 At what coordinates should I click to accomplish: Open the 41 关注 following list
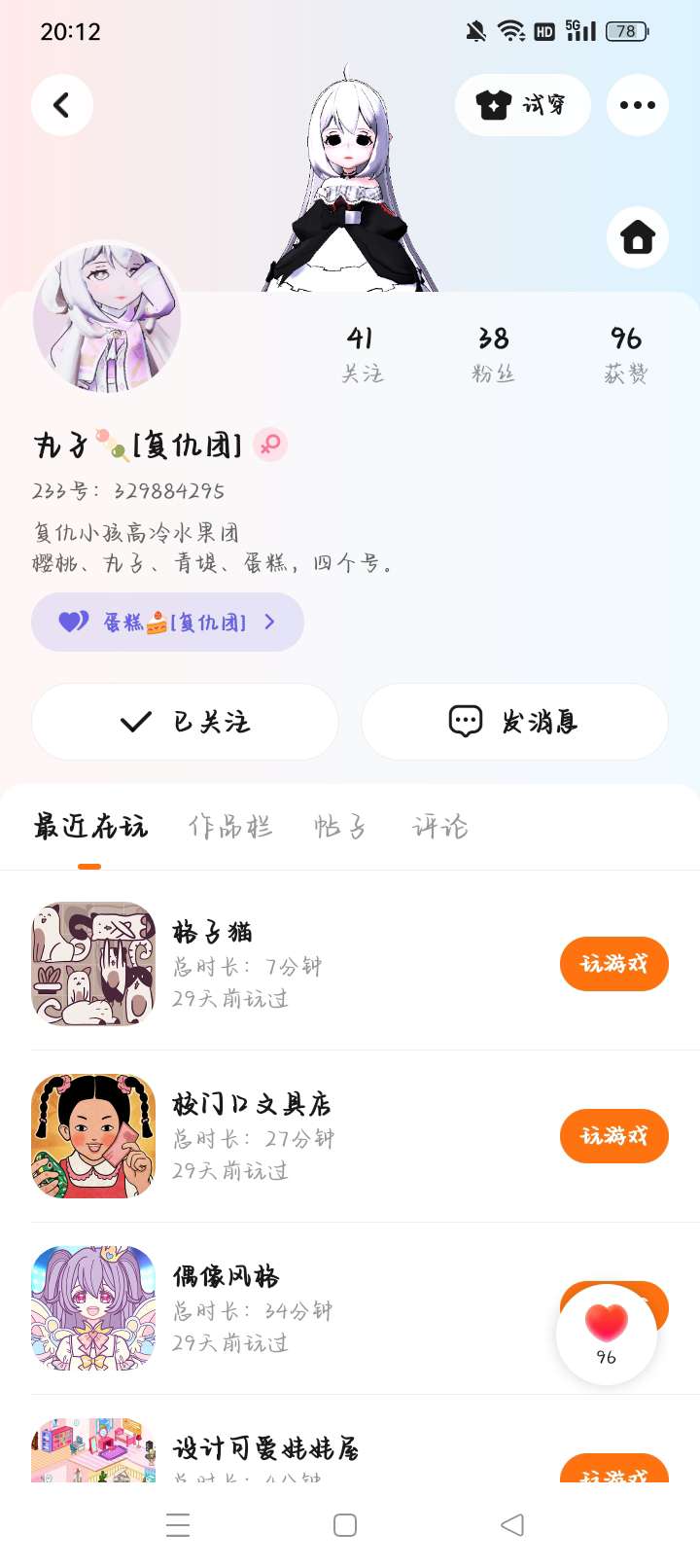coord(361,354)
